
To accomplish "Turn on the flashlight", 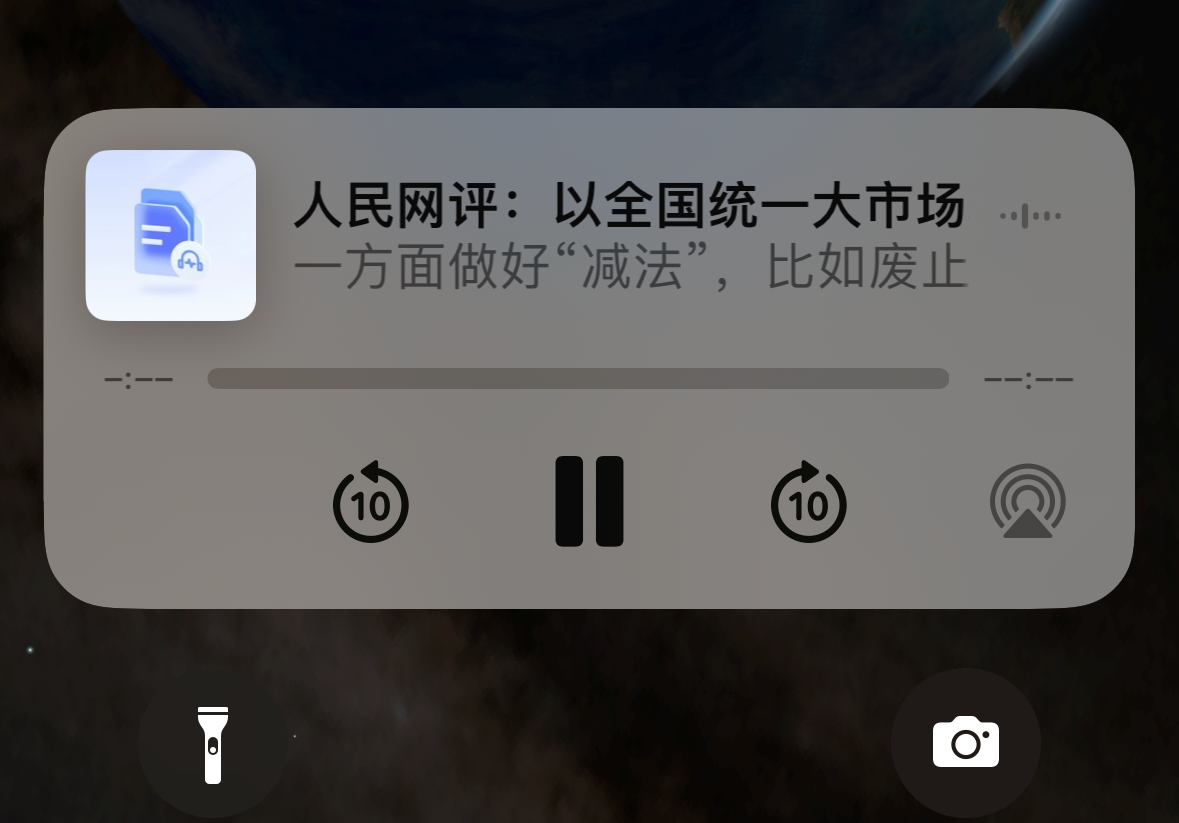I will point(213,744).
